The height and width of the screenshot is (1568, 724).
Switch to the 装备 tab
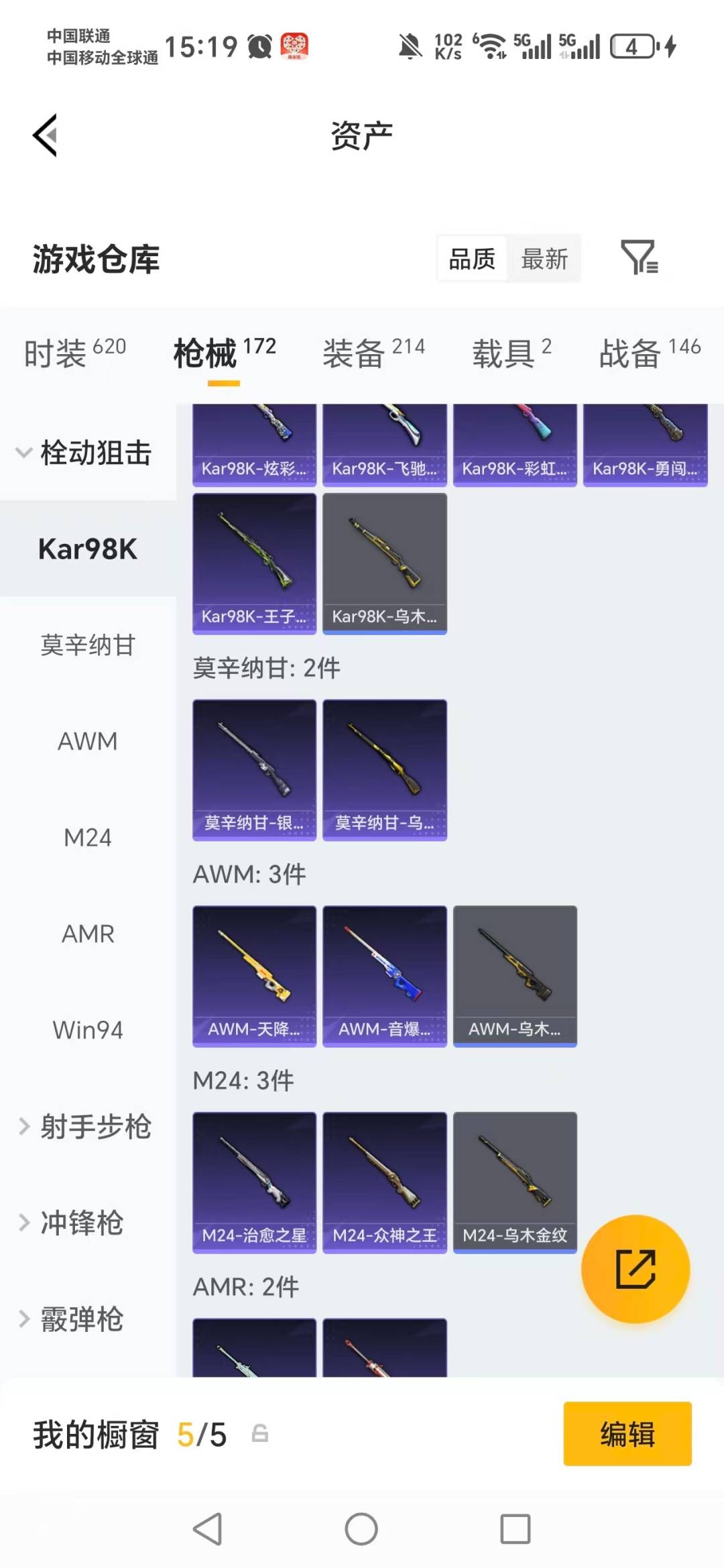pyautogui.click(x=353, y=353)
